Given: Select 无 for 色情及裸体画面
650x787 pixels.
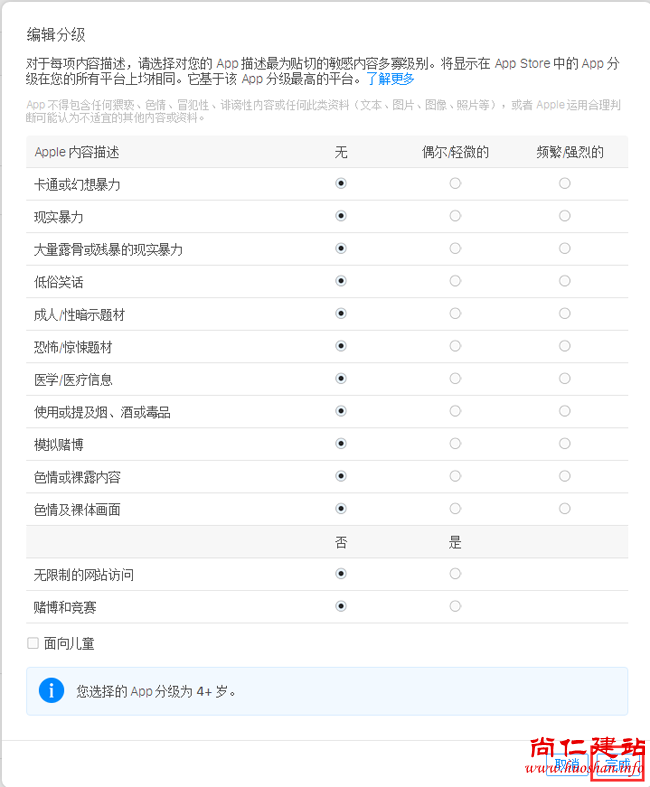Looking at the screenshot, I should click(x=341, y=509).
